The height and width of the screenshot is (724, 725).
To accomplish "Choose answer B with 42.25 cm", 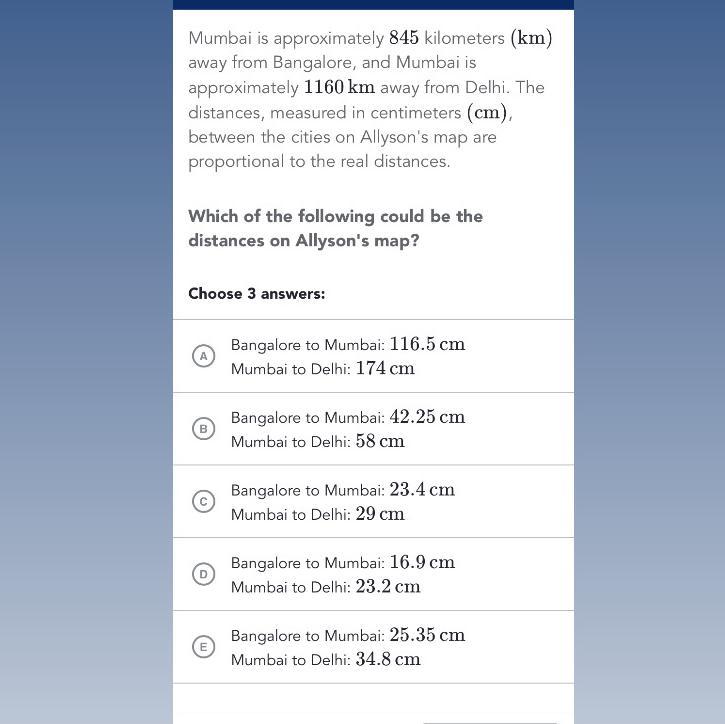I will coord(203,429).
